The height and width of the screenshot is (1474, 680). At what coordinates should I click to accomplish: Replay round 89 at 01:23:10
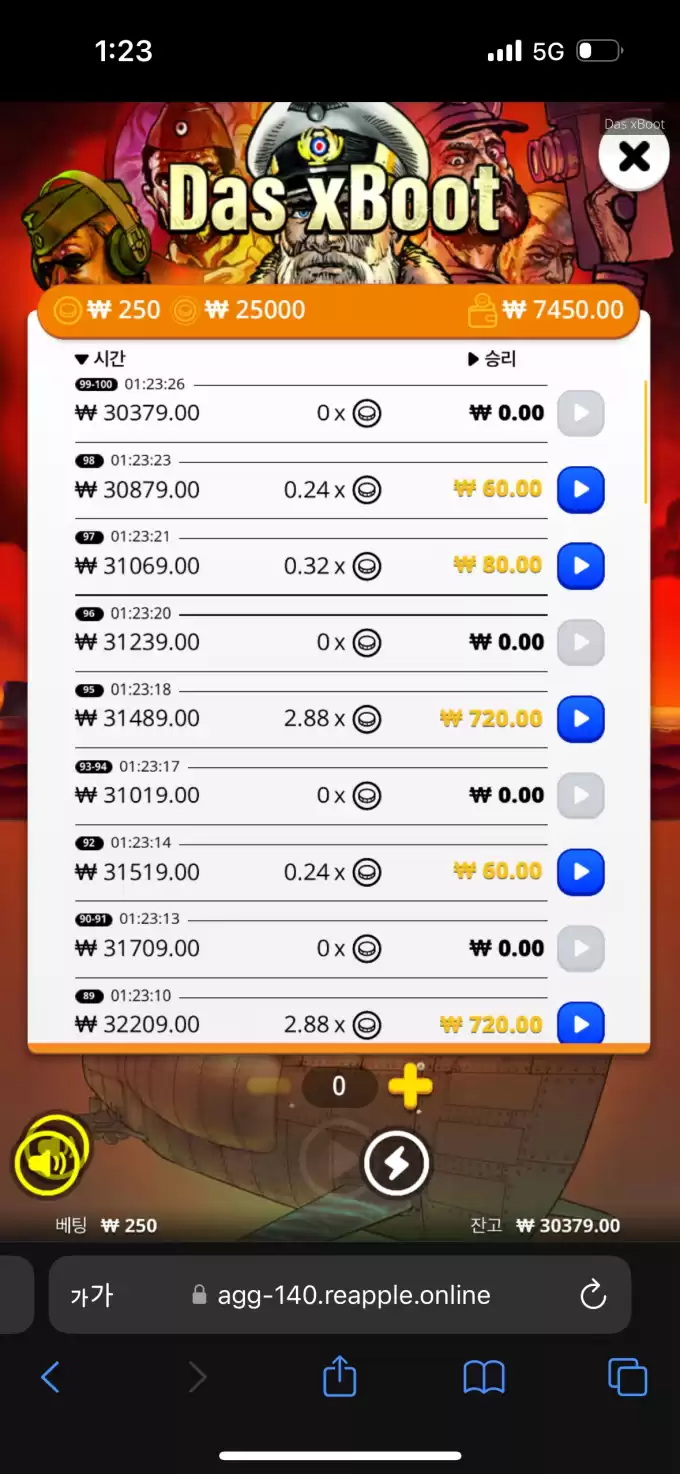coord(580,1023)
